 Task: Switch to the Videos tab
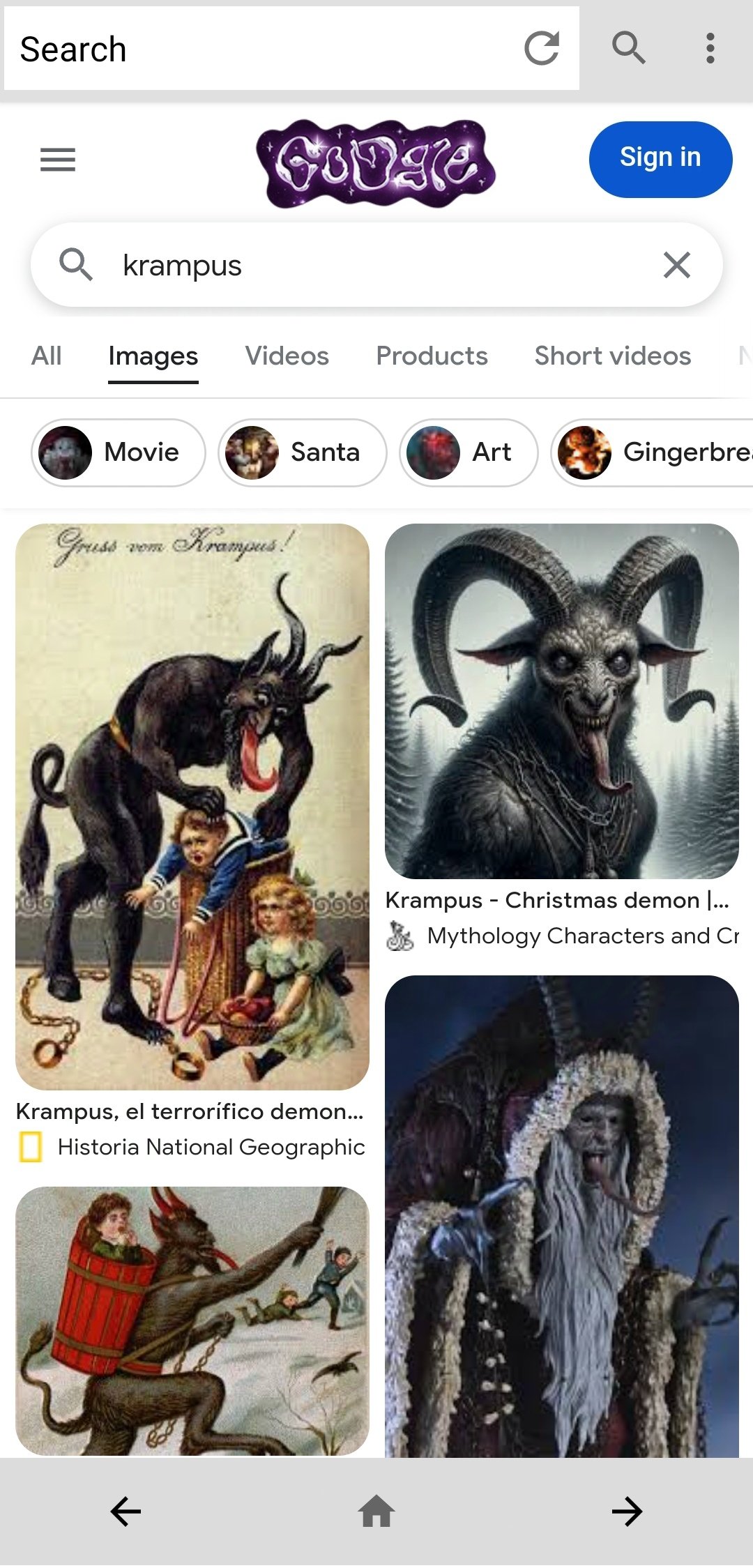coord(287,356)
